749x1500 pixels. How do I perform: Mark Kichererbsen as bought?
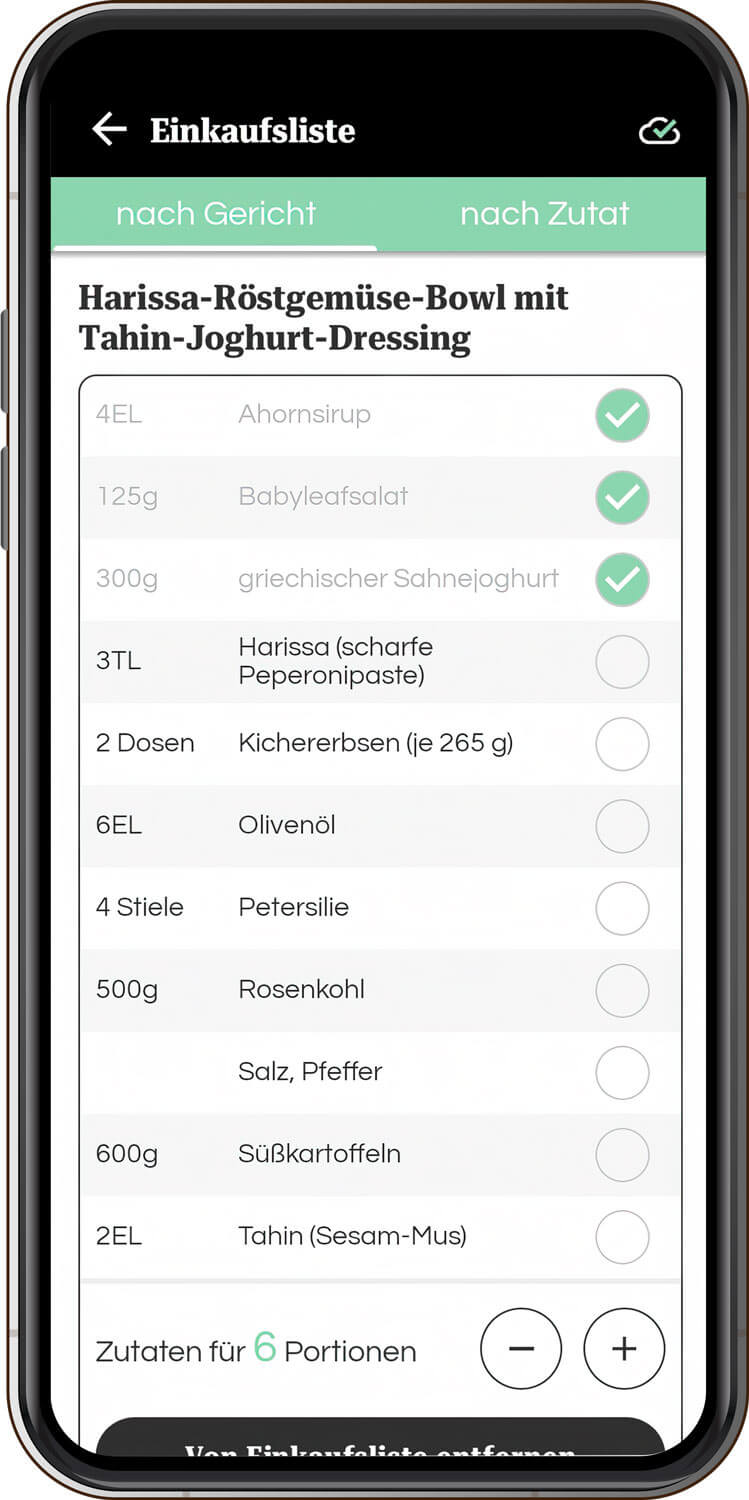click(x=622, y=744)
